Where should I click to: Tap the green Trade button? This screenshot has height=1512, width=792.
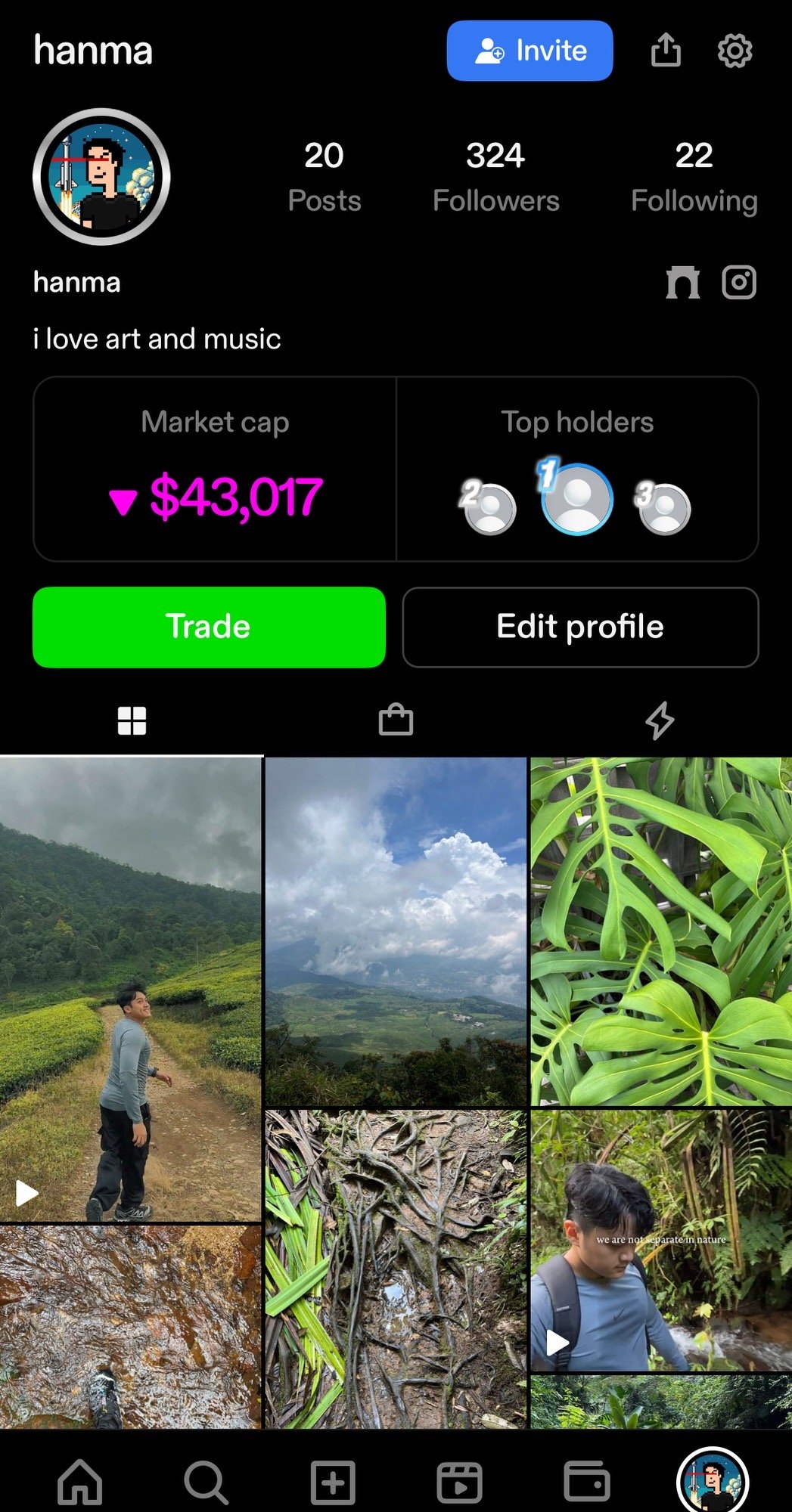[x=209, y=627]
